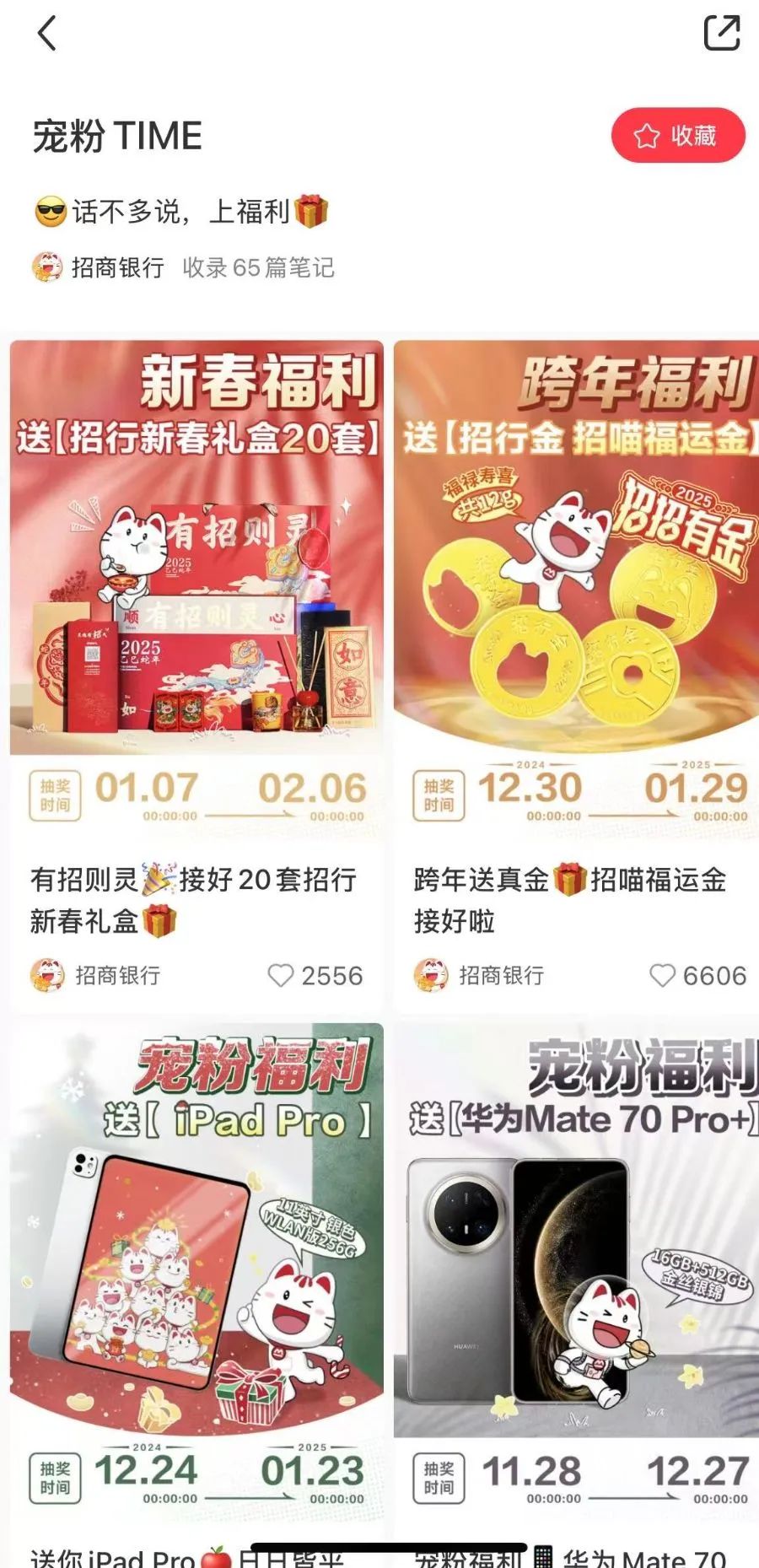Share this collection via the top-right icon
759x1568 pixels.
[x=722, y=33]
